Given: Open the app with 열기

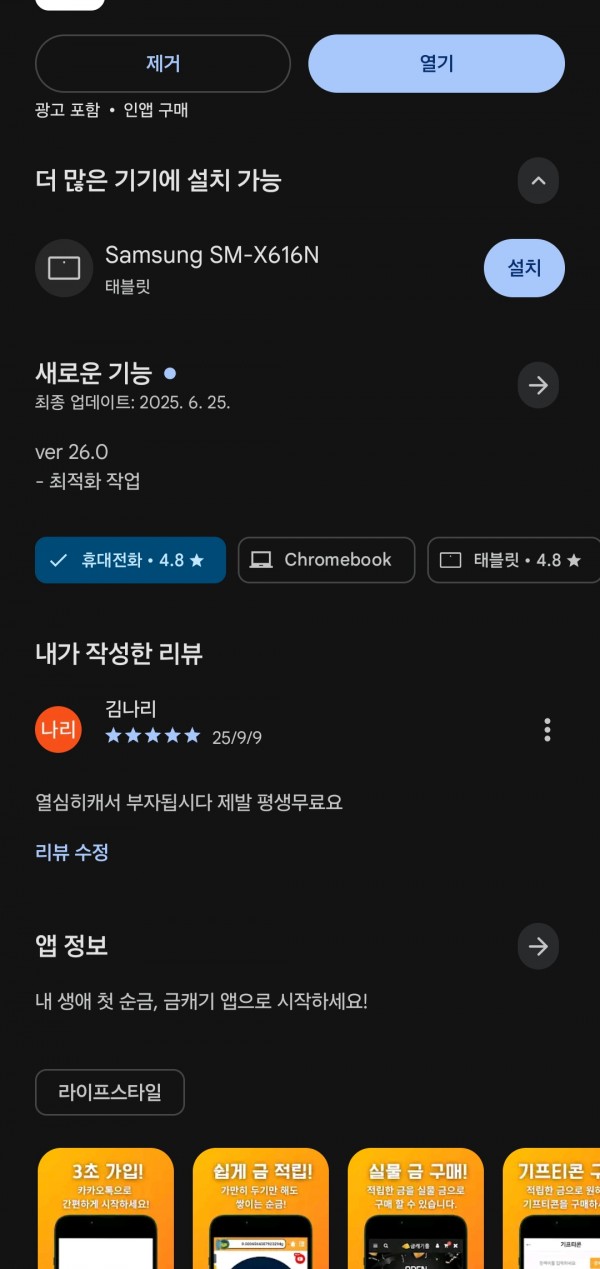Looking at the screenshot, I should coord(437,64).
